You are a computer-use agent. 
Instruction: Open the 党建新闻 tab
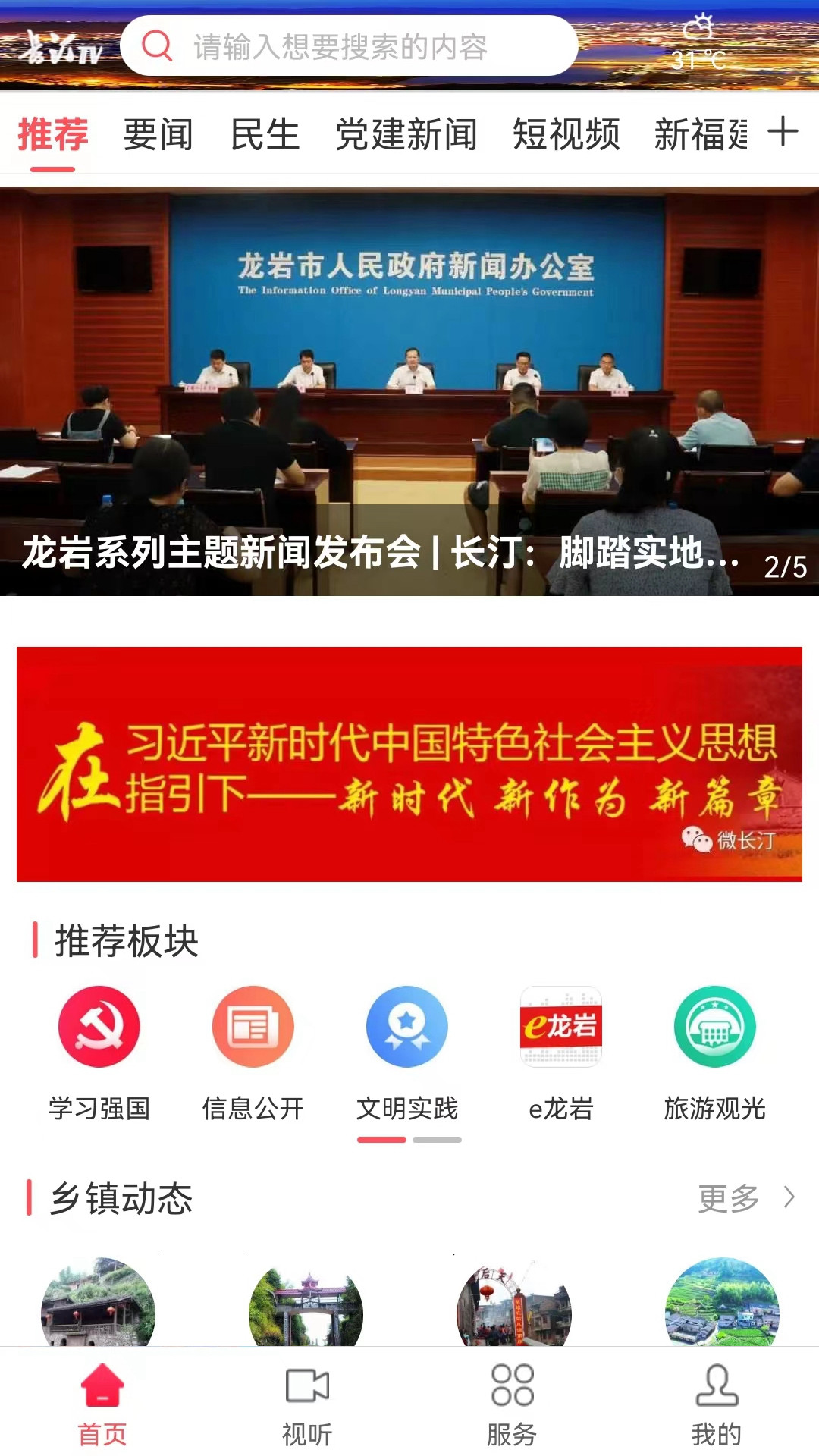pyautogui.click(x=407, y=135)
